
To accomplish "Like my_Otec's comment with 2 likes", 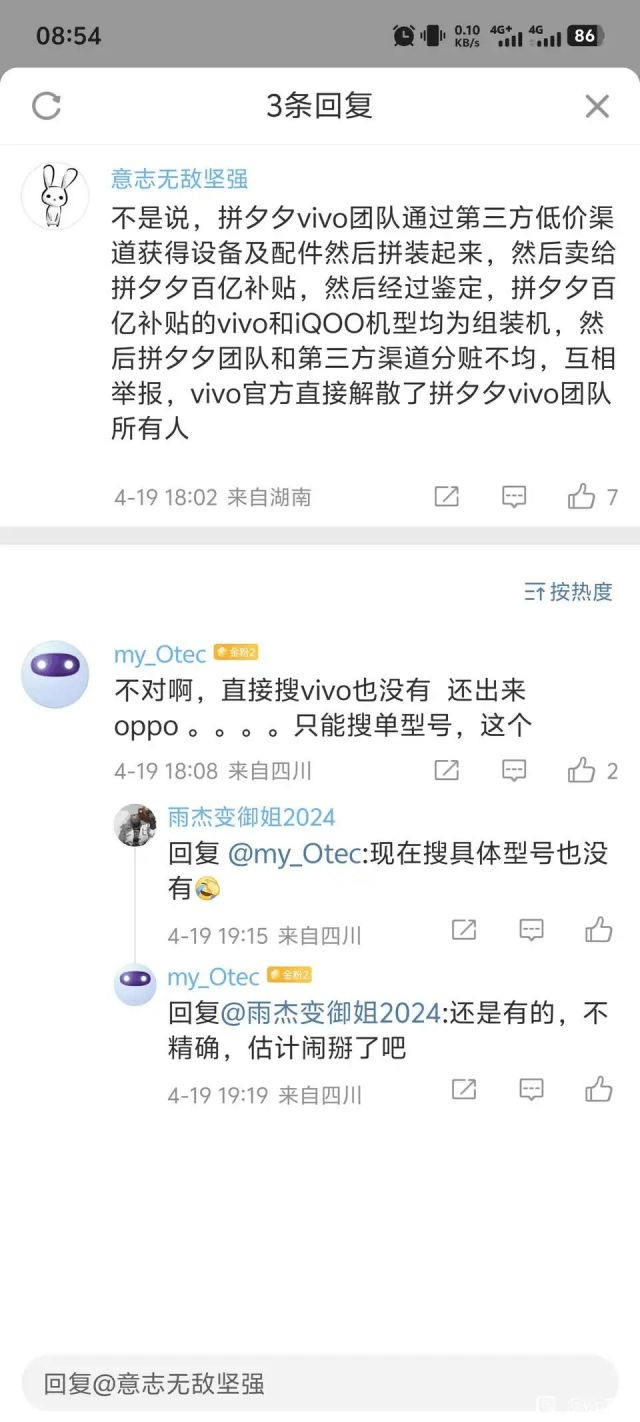I will (x=582, y=770).
